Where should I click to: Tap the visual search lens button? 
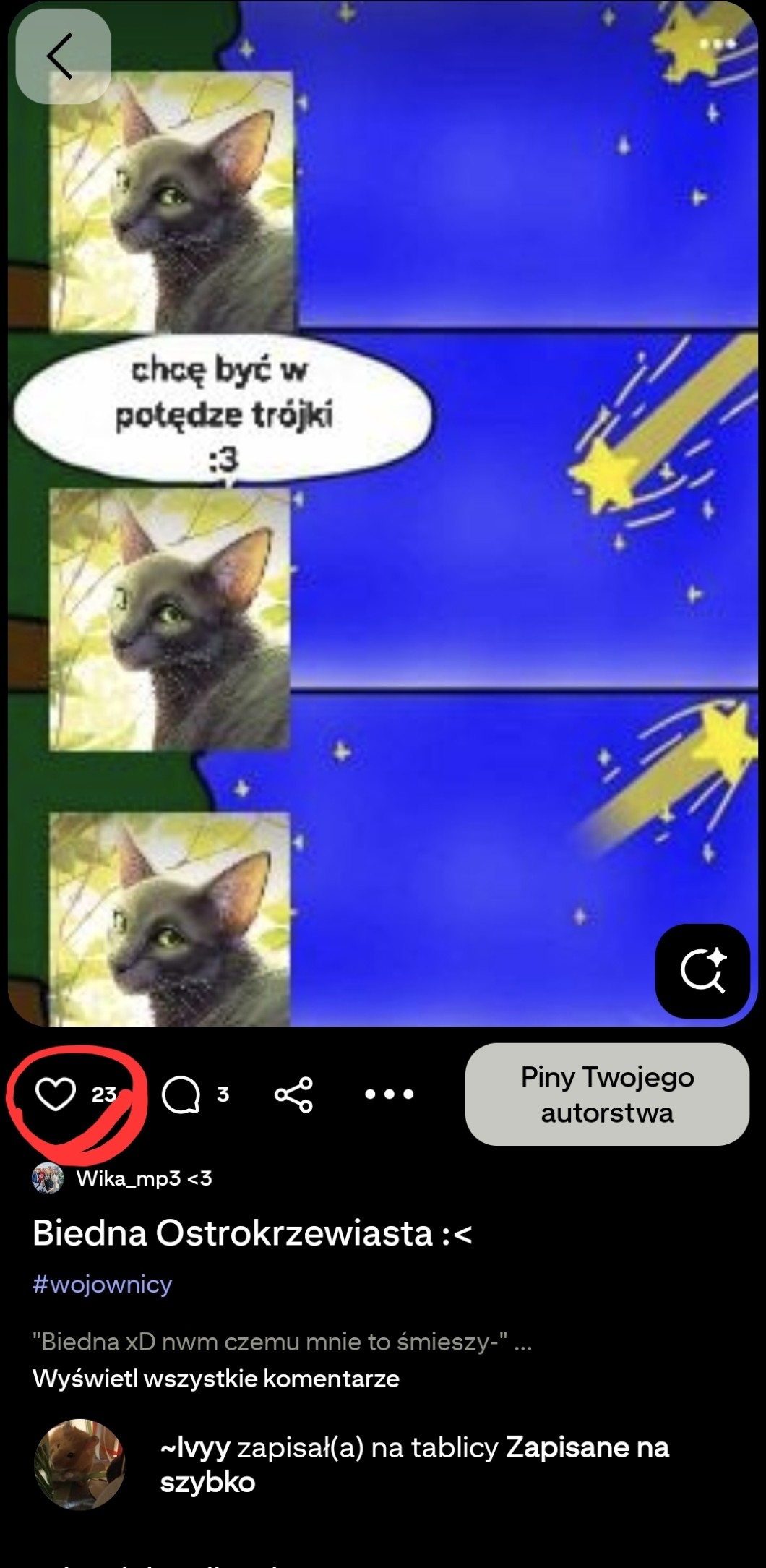[x=702, y=971]
